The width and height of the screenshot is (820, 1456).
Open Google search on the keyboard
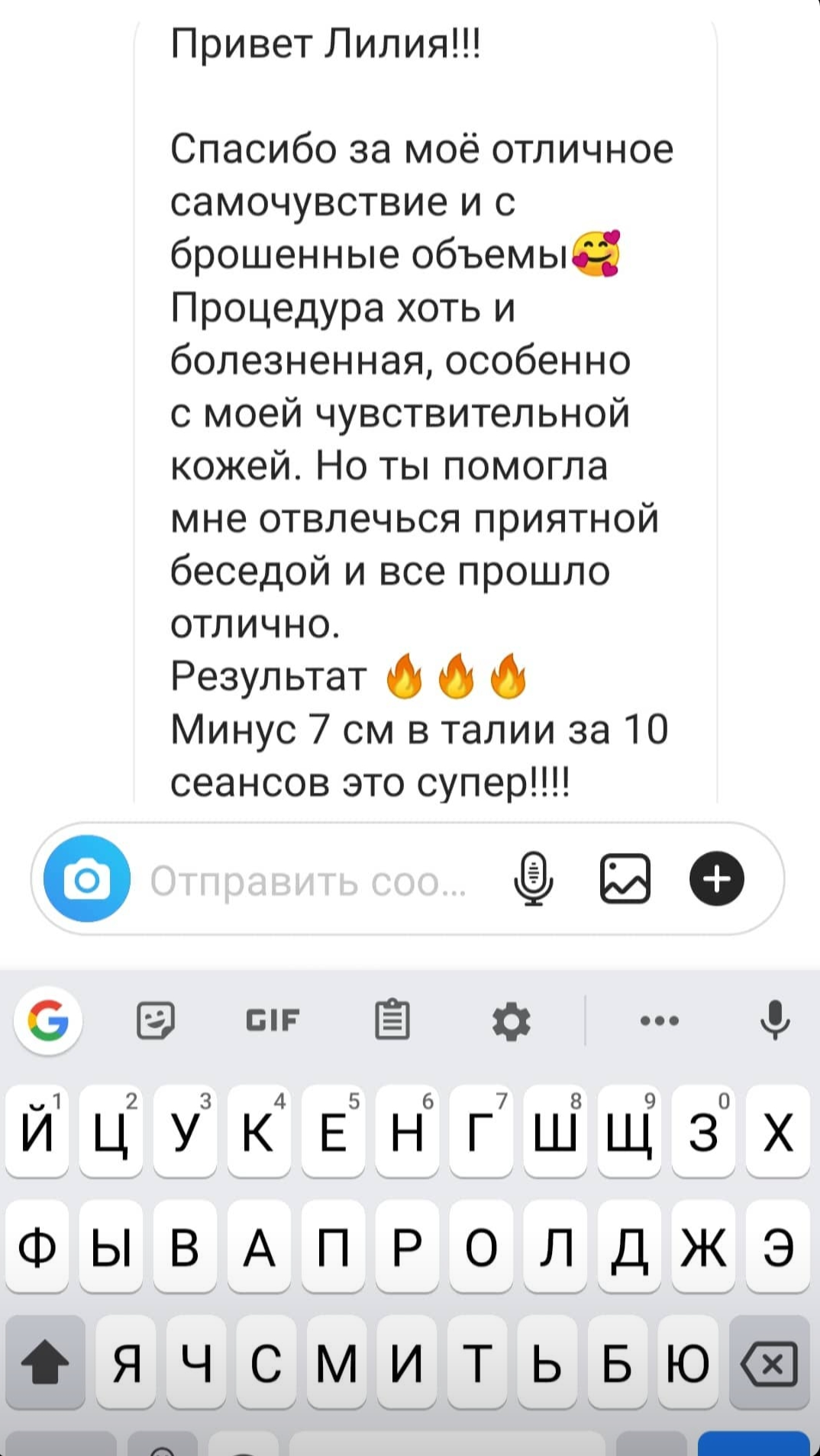click(x=48, y=1020)
